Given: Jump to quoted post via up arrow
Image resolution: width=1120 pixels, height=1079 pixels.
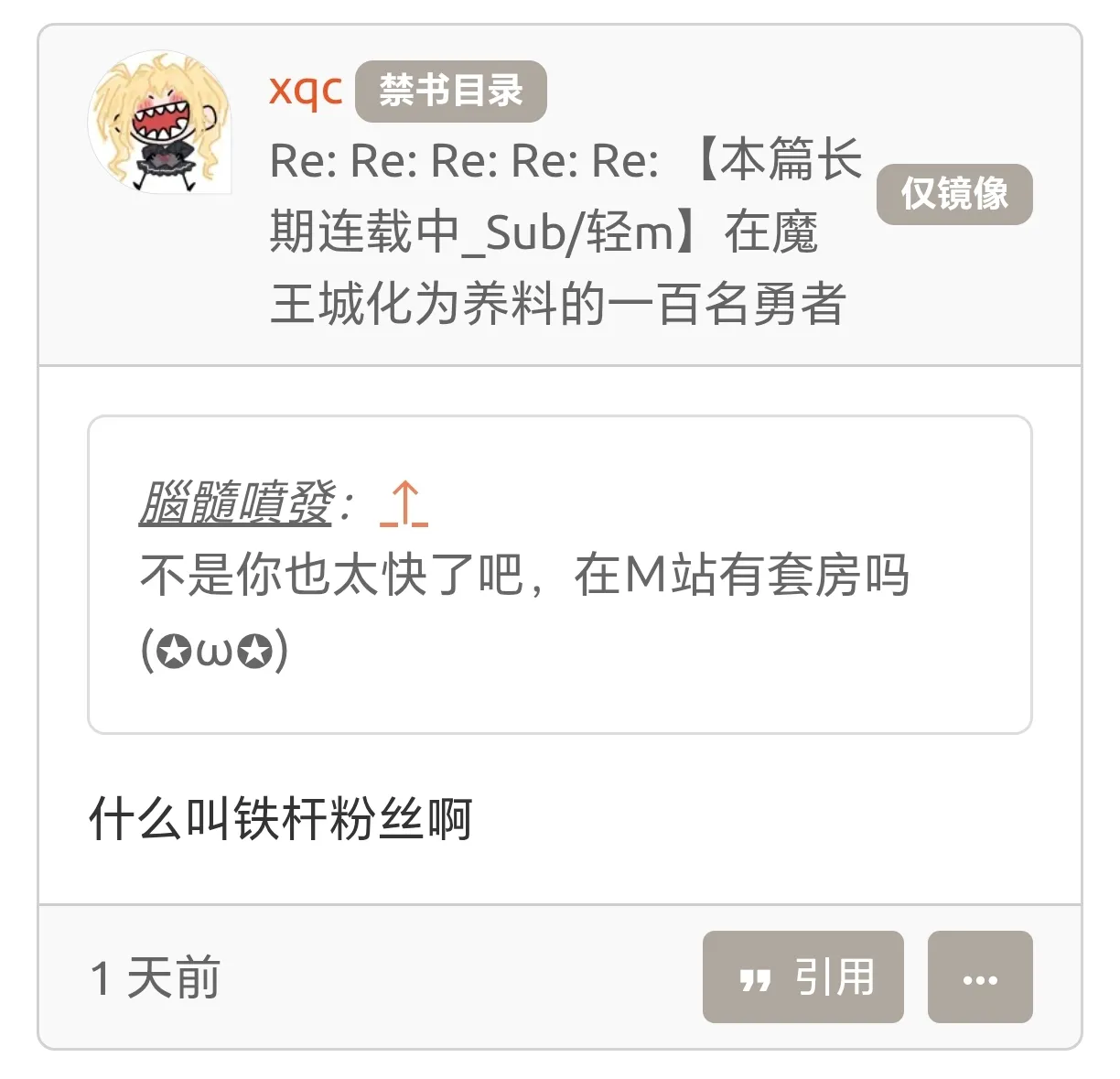Looking at the screenshot, I should [404, 504].
